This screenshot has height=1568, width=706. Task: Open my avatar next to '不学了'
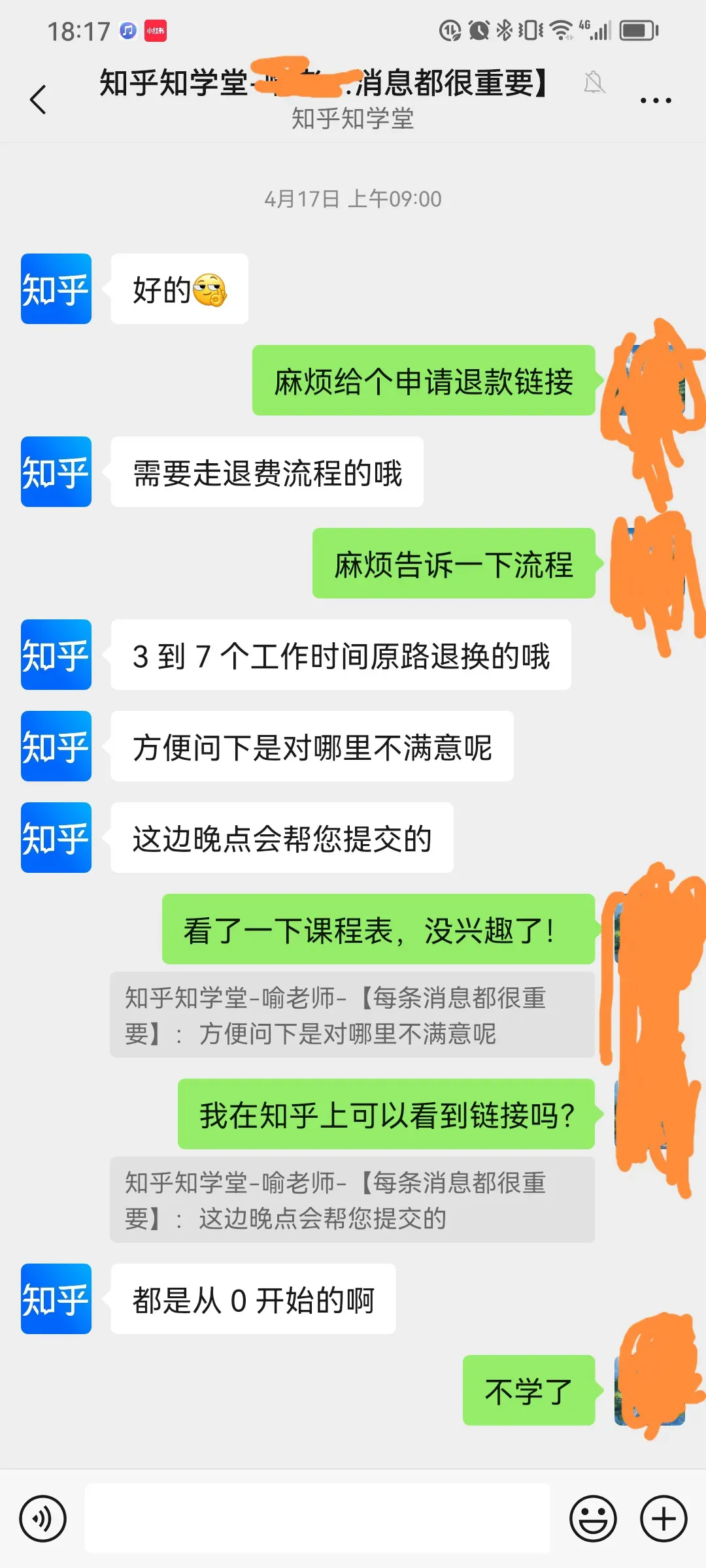648,1390
